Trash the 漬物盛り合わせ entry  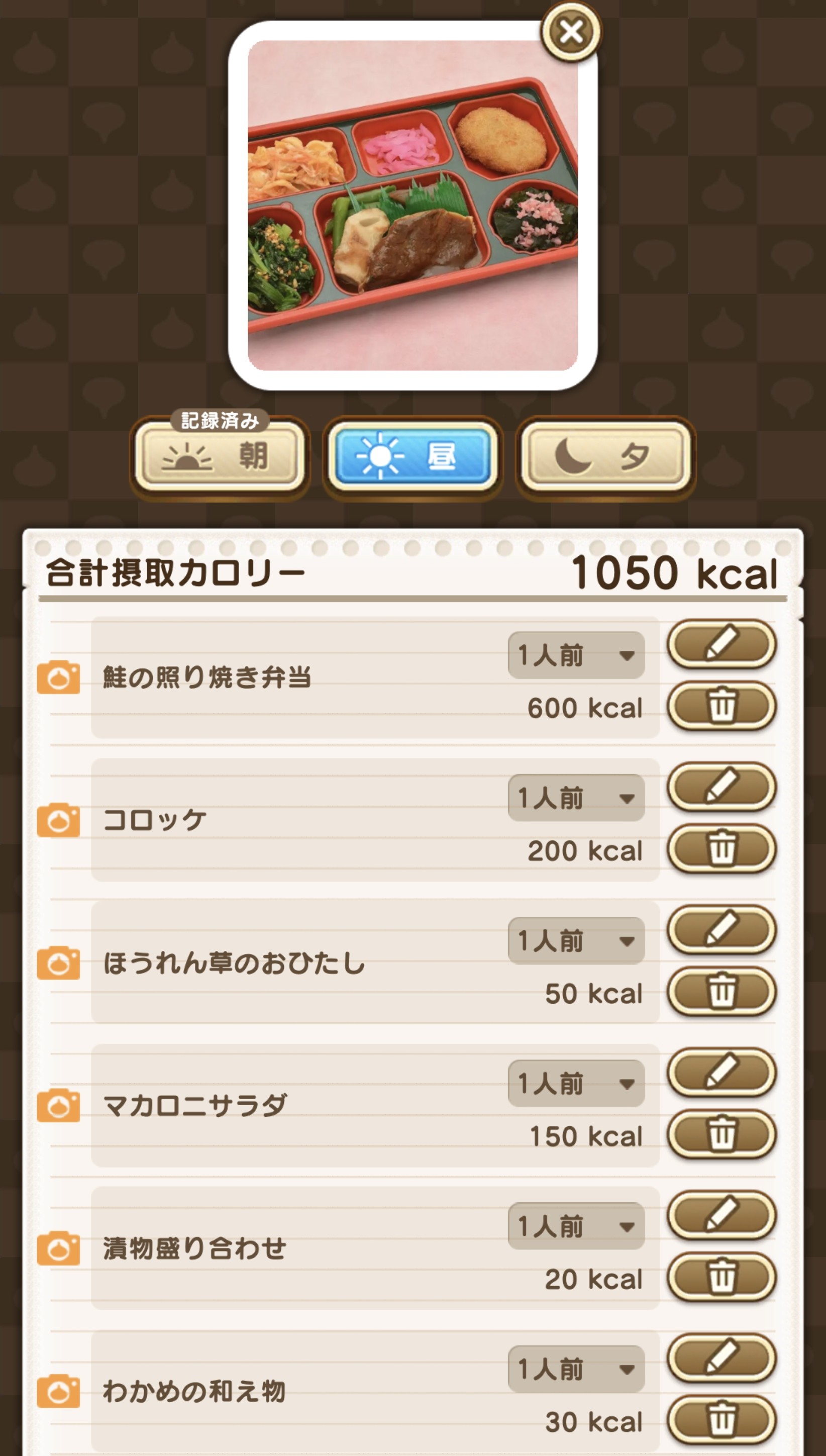[721, 1277]
